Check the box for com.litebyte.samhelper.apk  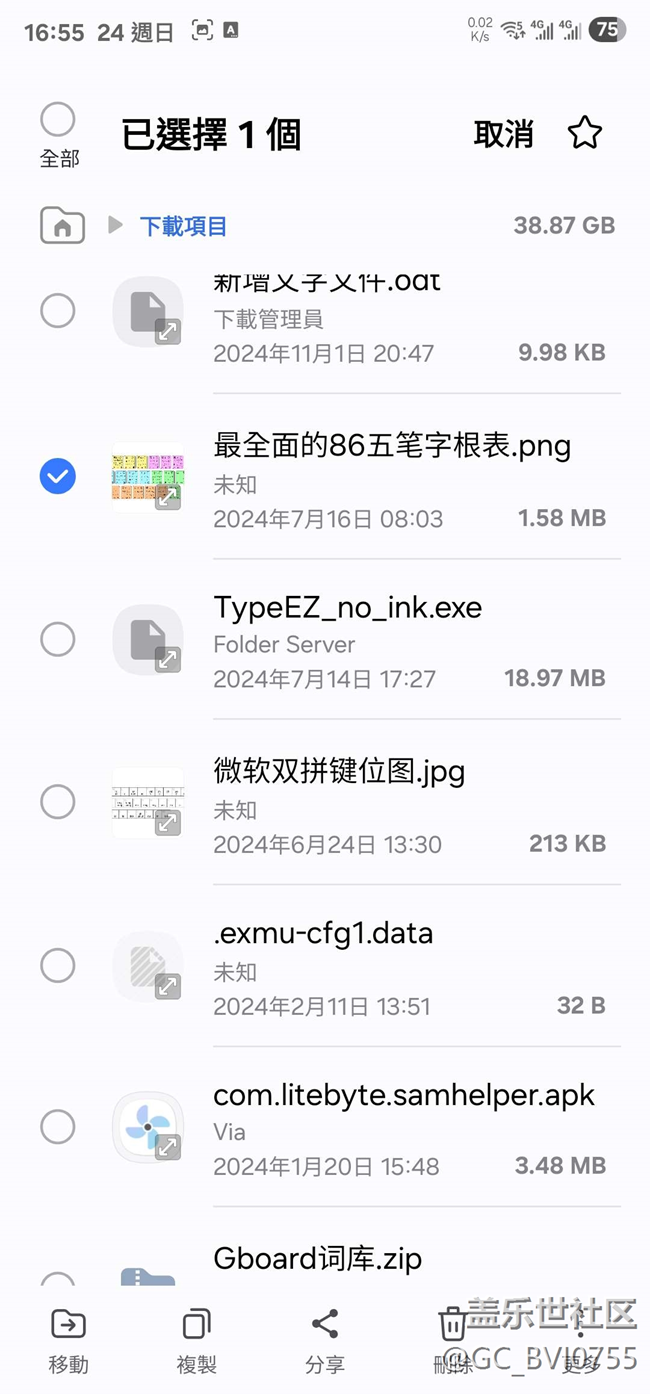coord(58,1127)
